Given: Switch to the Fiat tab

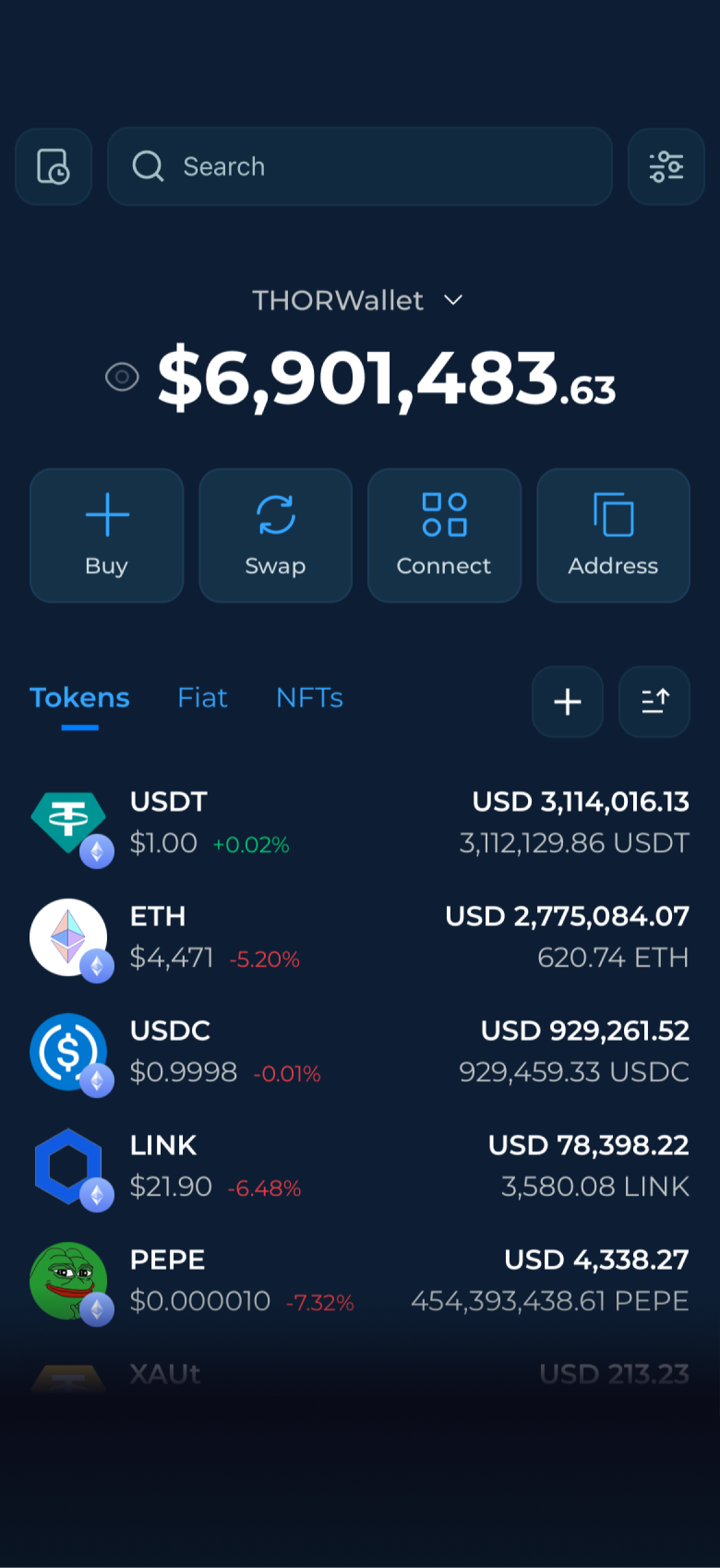Looking at the screenshot, I should (202, 698).
